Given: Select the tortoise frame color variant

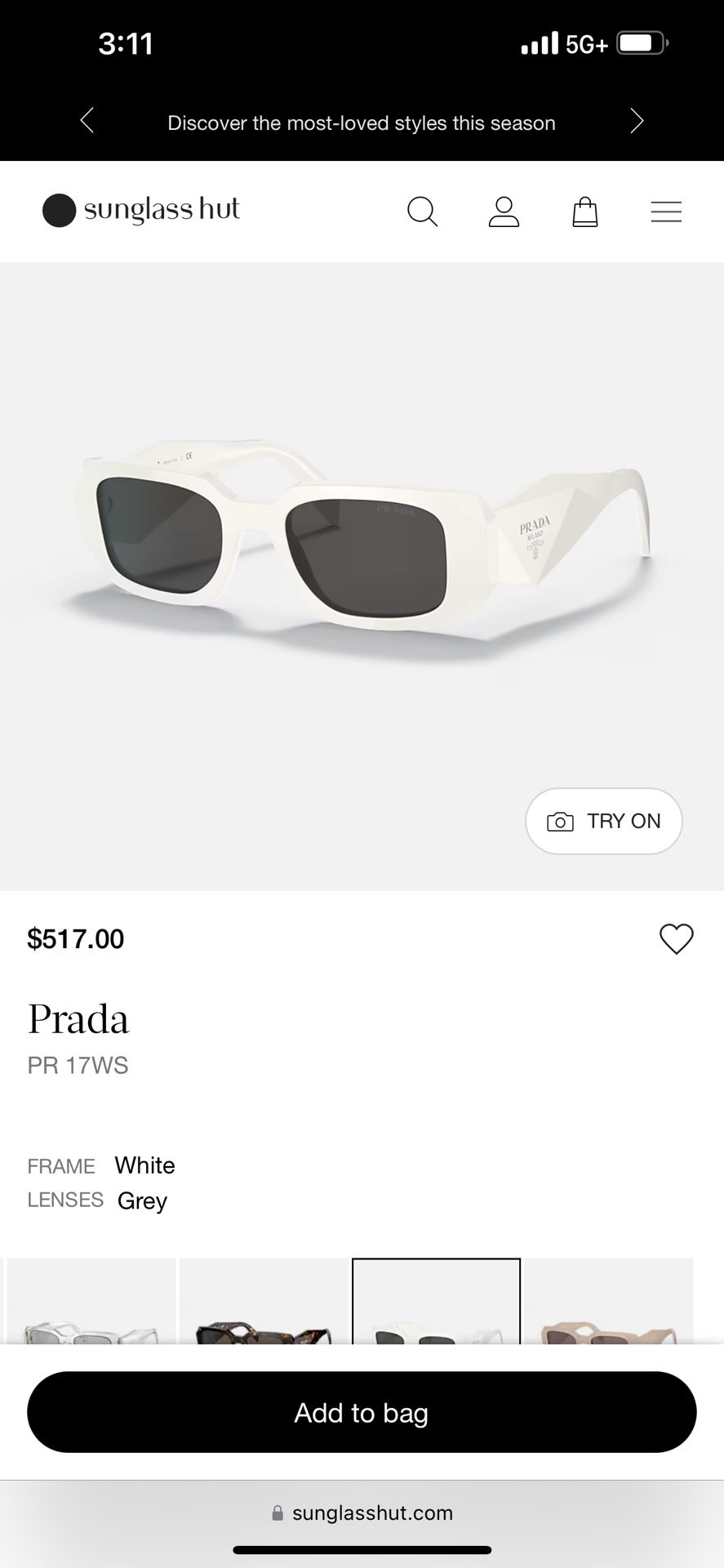Looking at the screenshot, I should pos(264,1301).
